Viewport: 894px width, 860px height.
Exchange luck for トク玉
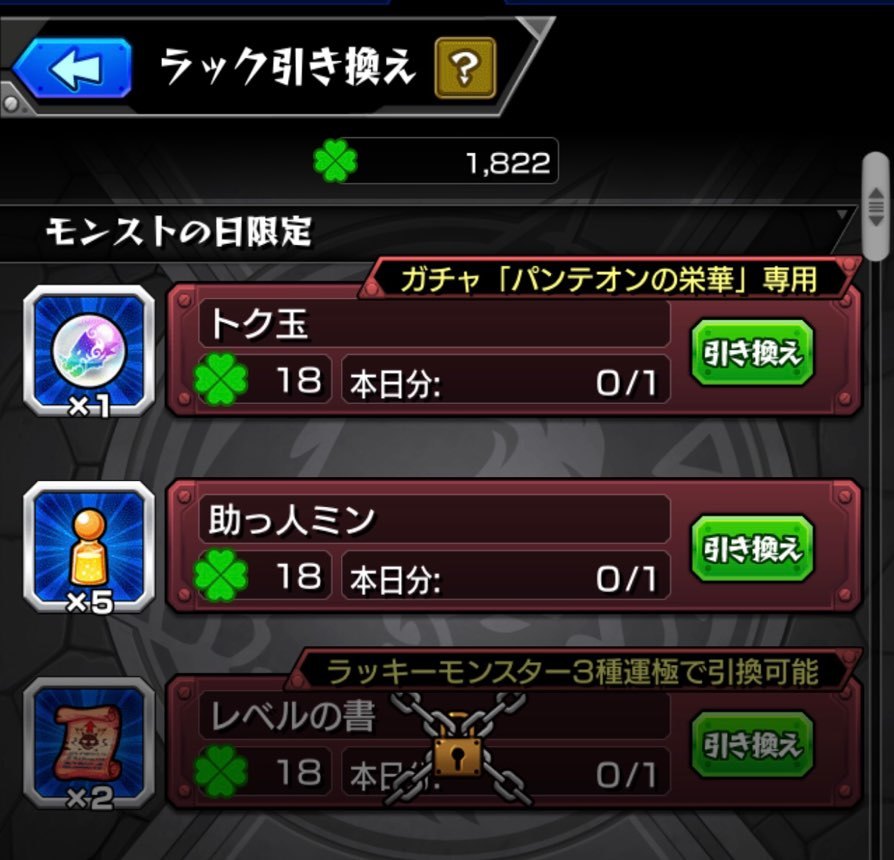(752, 352)
